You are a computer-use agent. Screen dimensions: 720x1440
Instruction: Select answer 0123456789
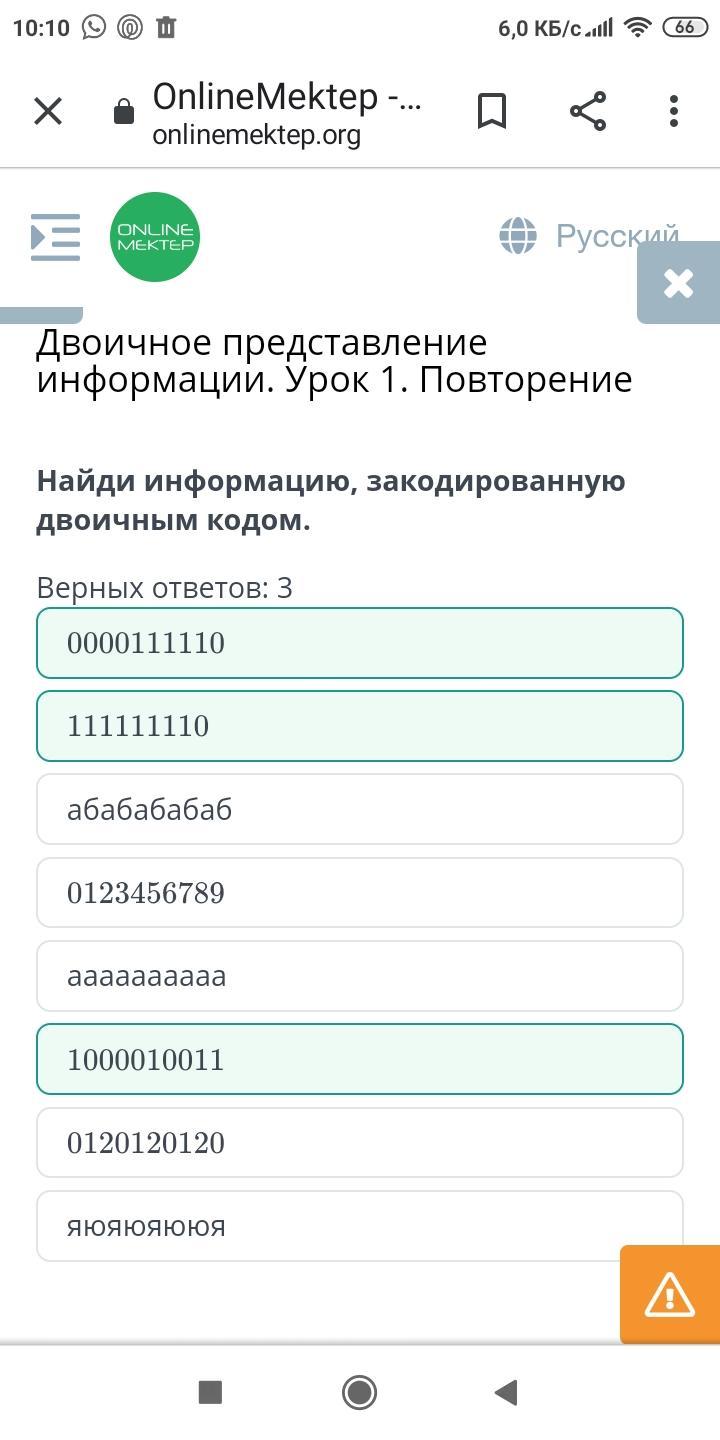[360, 892]
